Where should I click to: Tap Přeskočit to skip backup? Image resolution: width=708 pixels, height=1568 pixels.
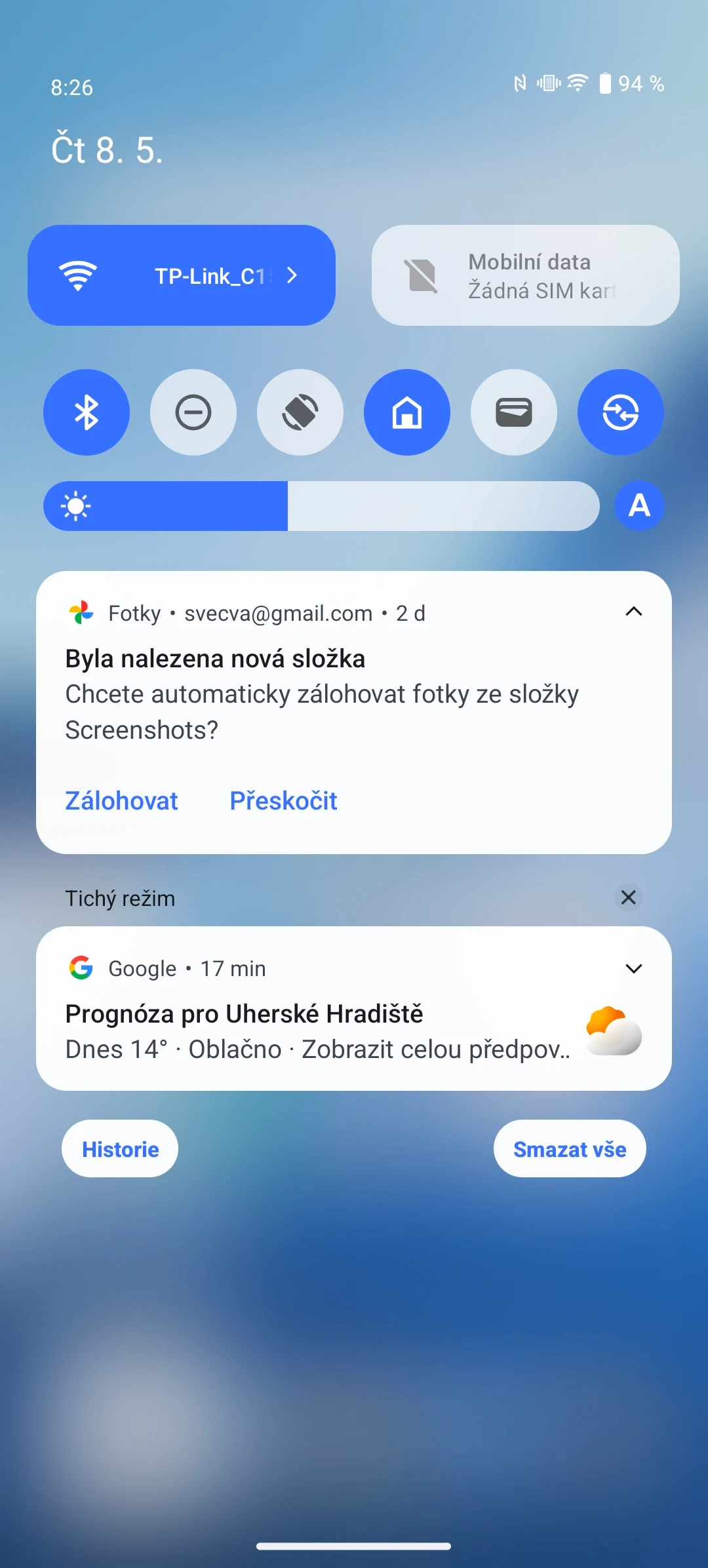pyautogui.click(x=283, y=801)
